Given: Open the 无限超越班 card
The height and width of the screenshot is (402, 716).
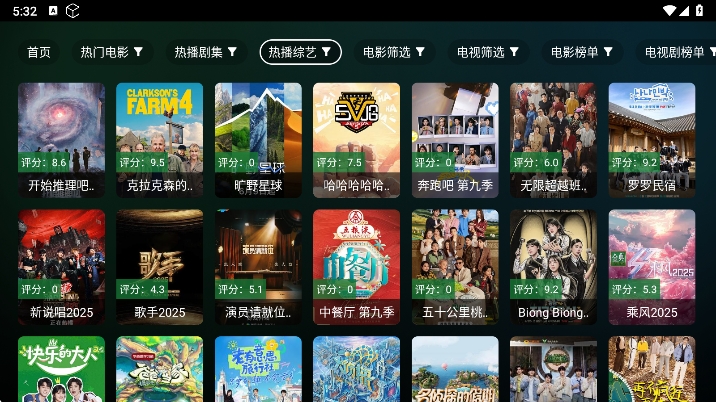Looking at the screenshot, I should click(553, 139).
